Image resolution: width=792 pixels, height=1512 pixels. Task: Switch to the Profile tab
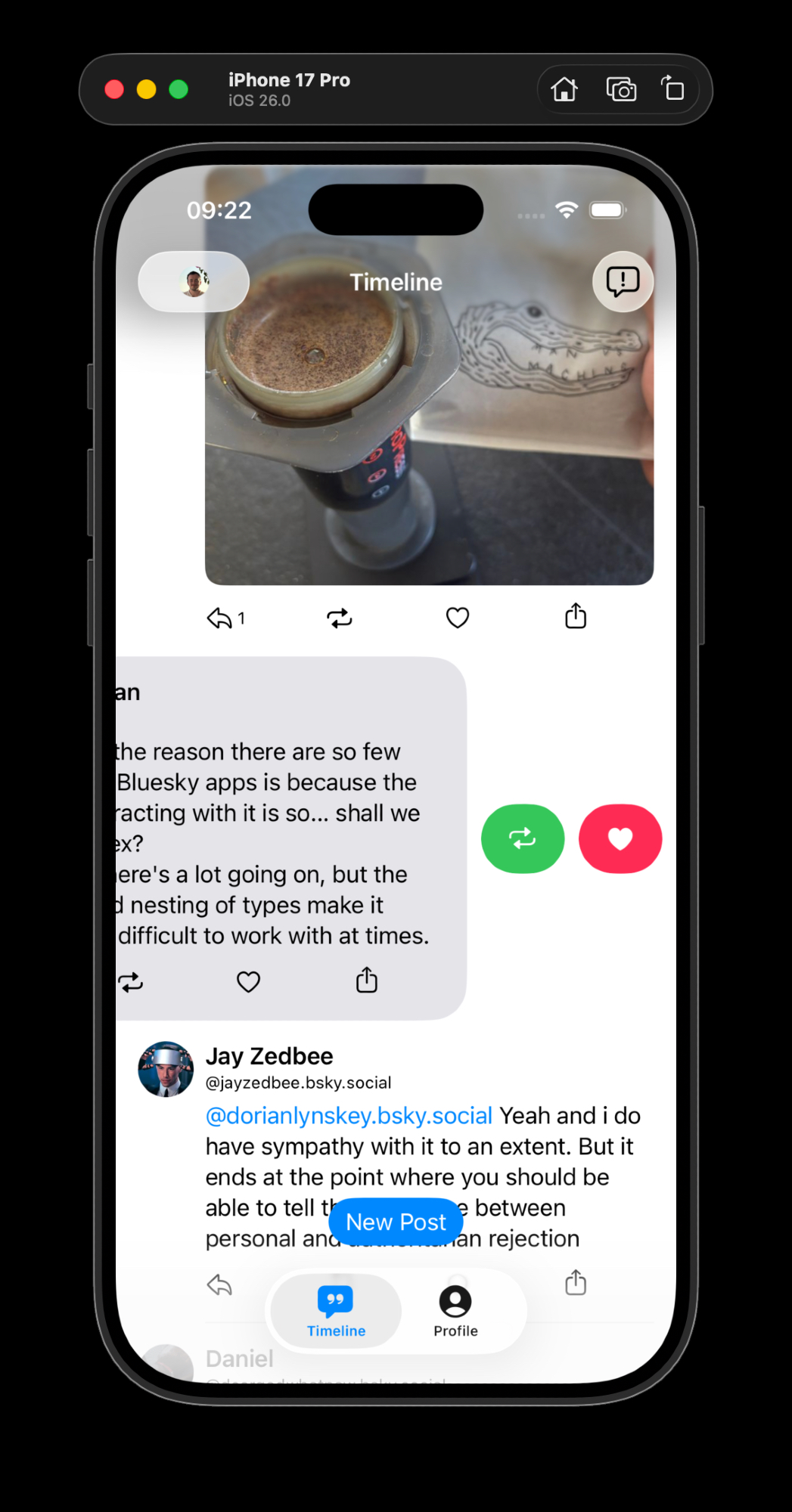(455, 1311)
